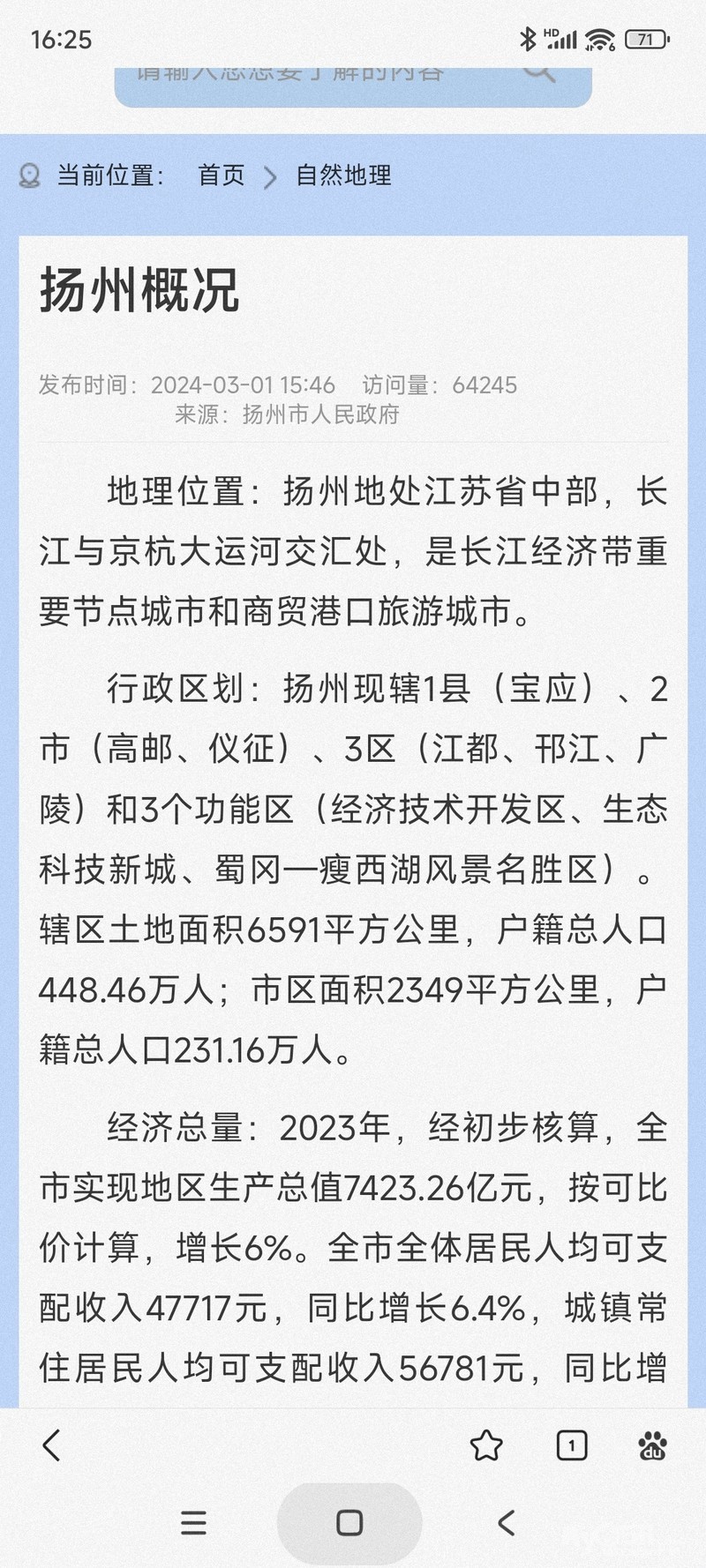Tap the search magnifier icon
706x1568 pixels.
(x=538, y=72)
